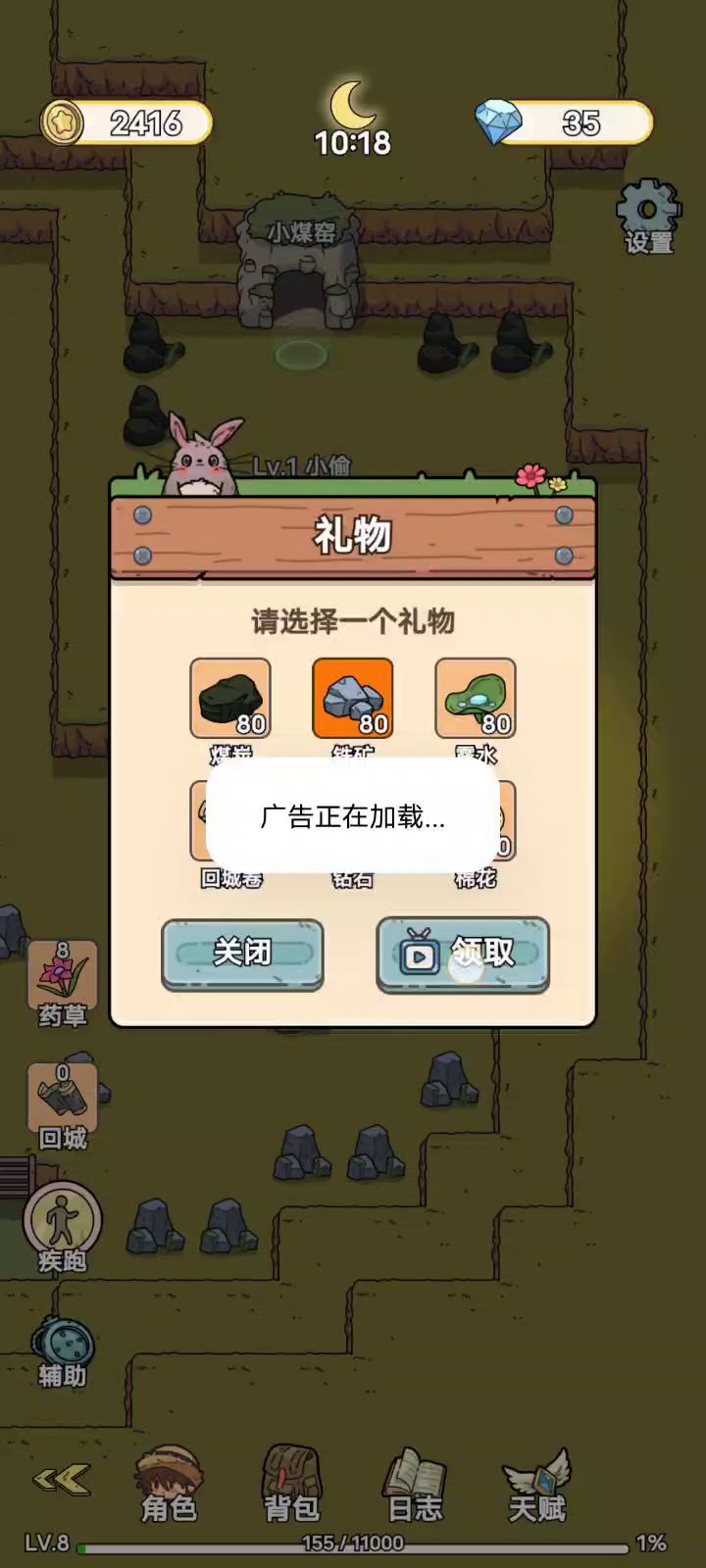
Task: Tap the 回城 return-to-town scroll
Action: point(63,1103)
